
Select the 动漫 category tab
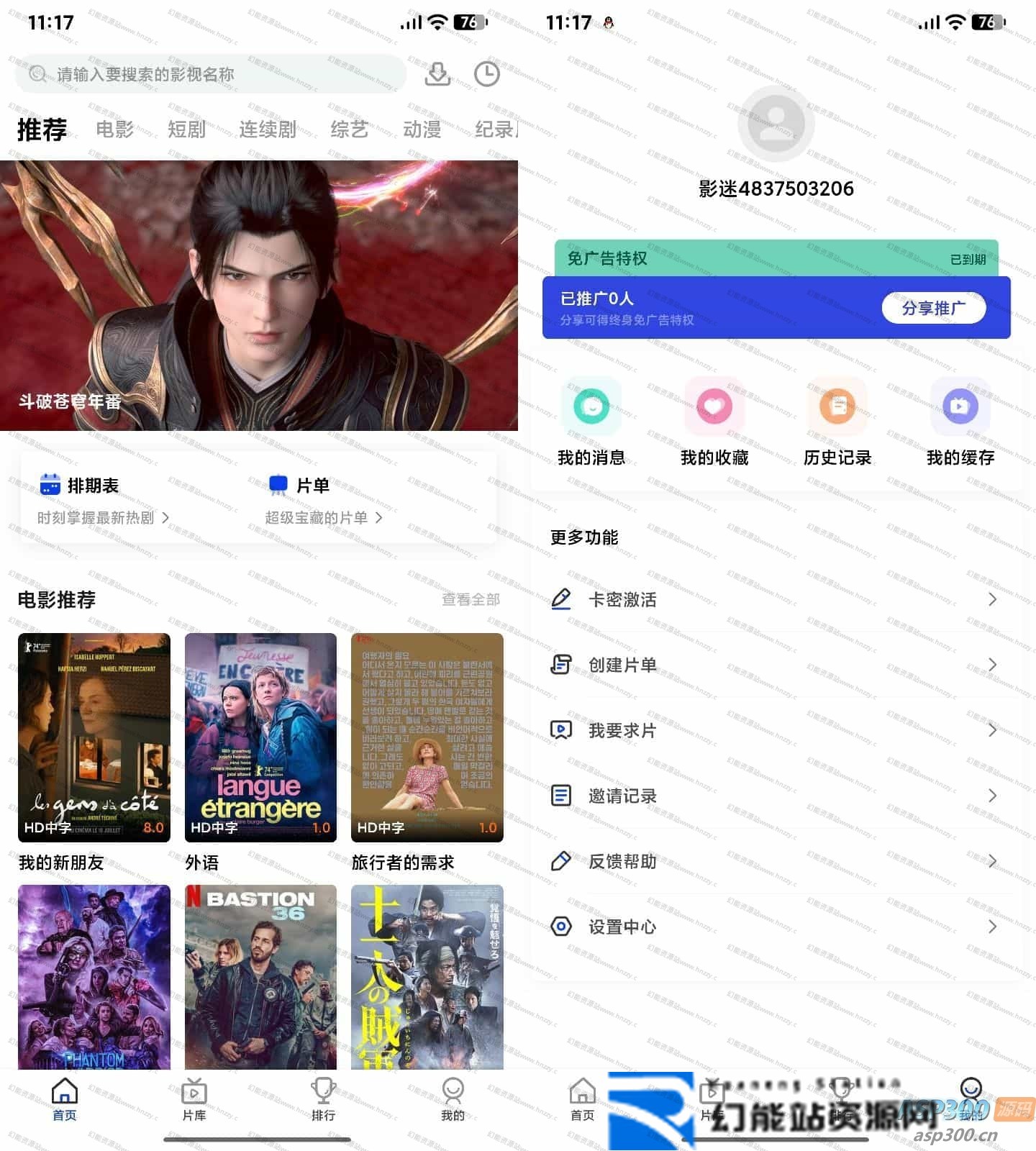422,129
